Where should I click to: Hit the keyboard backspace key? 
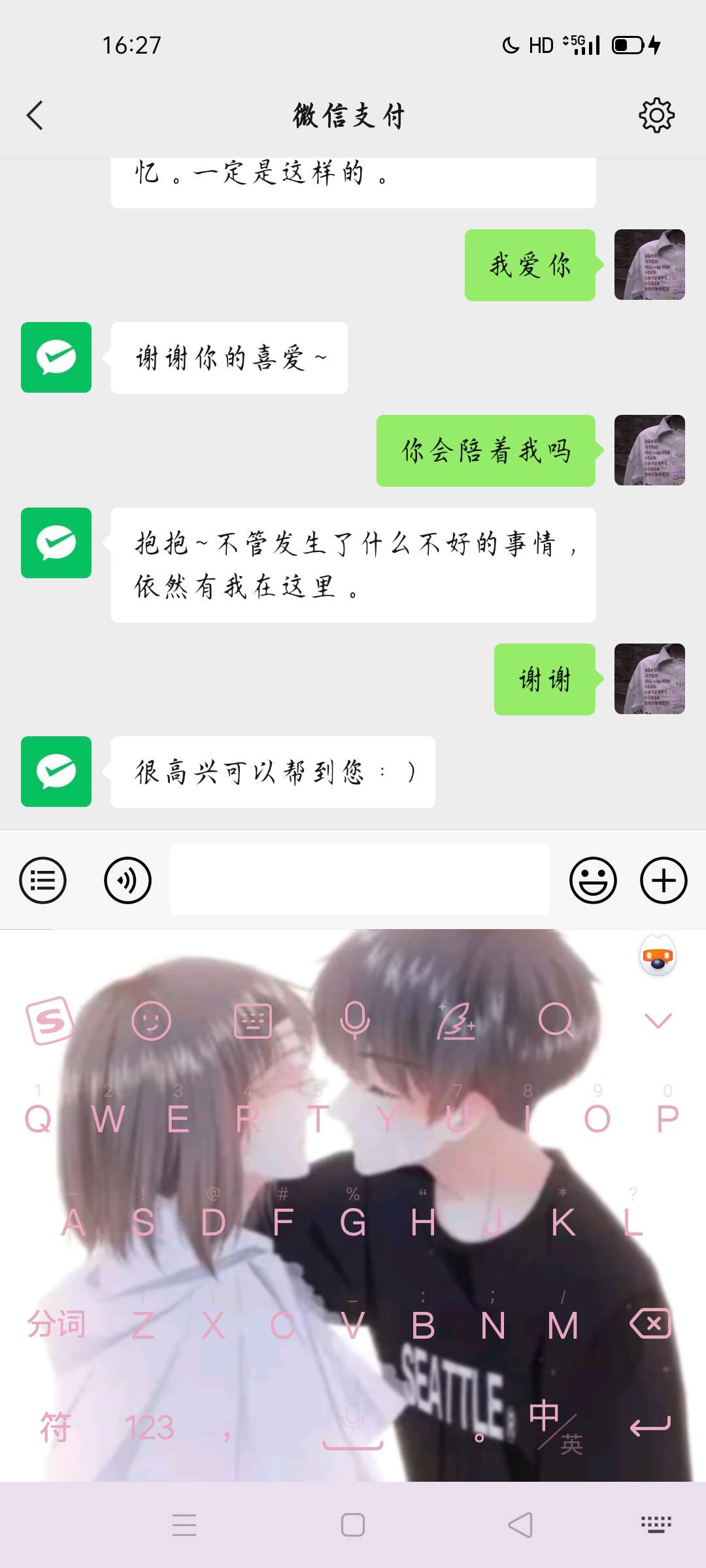click(x=650, y=1324)
